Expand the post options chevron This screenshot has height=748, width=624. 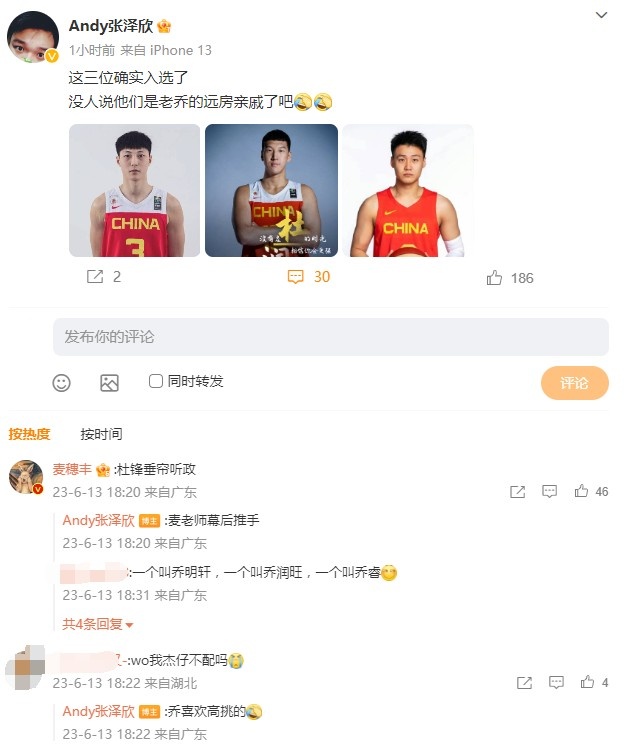click(x=601, y=15)
